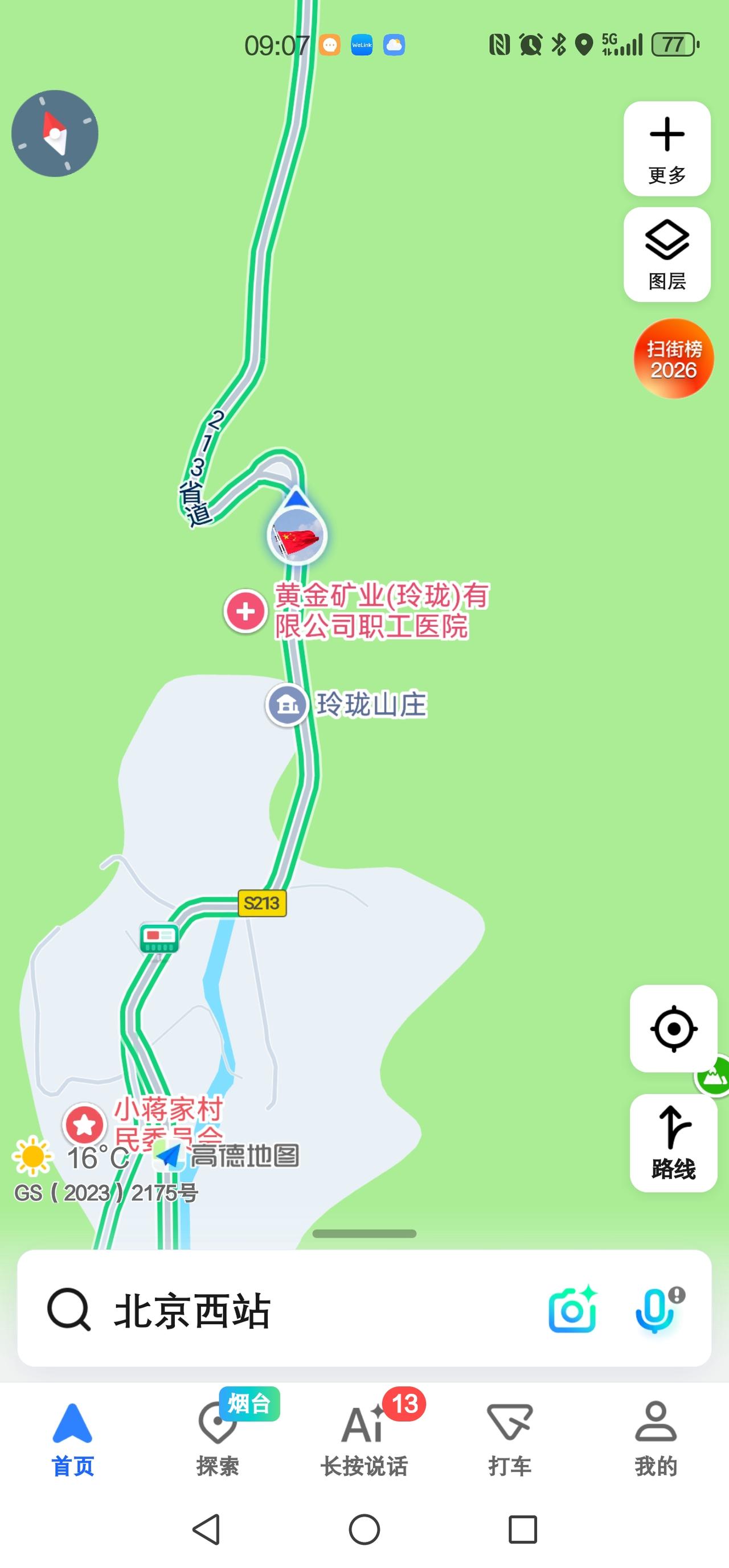This screenshot has width=729, height=1568.
Task: Go back with the system back button
Action: pos(207,1529)
